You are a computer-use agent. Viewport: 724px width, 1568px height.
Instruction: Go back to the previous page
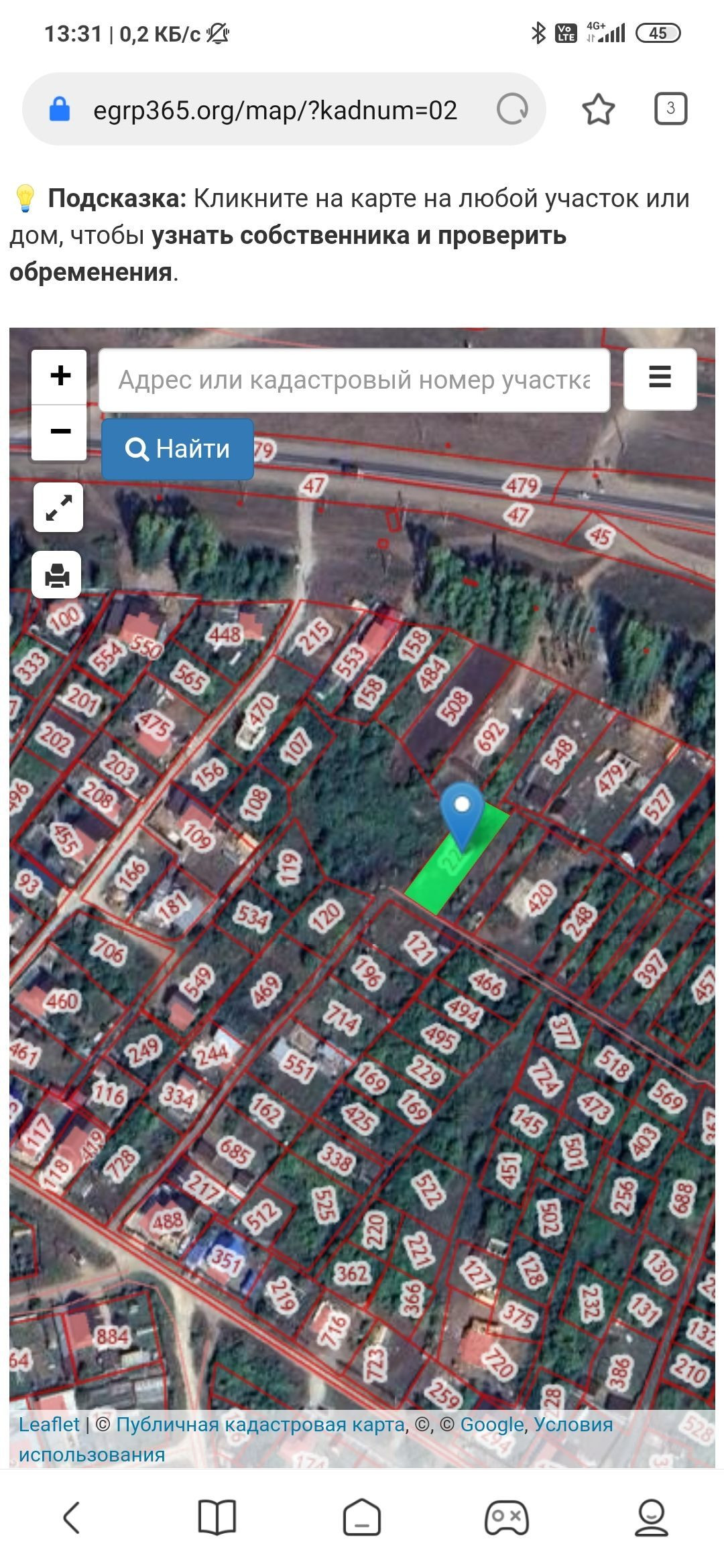point(72,1517)
